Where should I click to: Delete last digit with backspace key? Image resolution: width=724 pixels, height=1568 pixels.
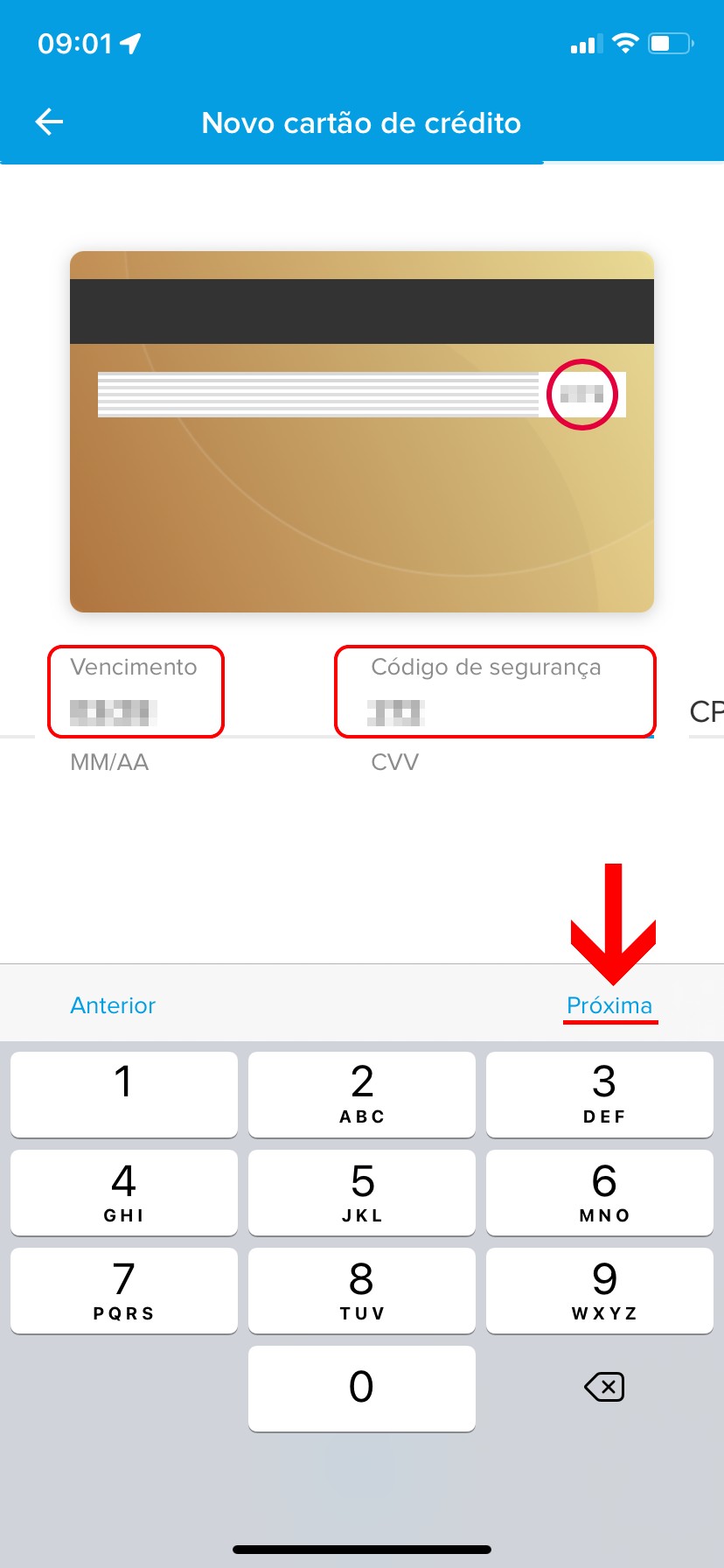603,1387
